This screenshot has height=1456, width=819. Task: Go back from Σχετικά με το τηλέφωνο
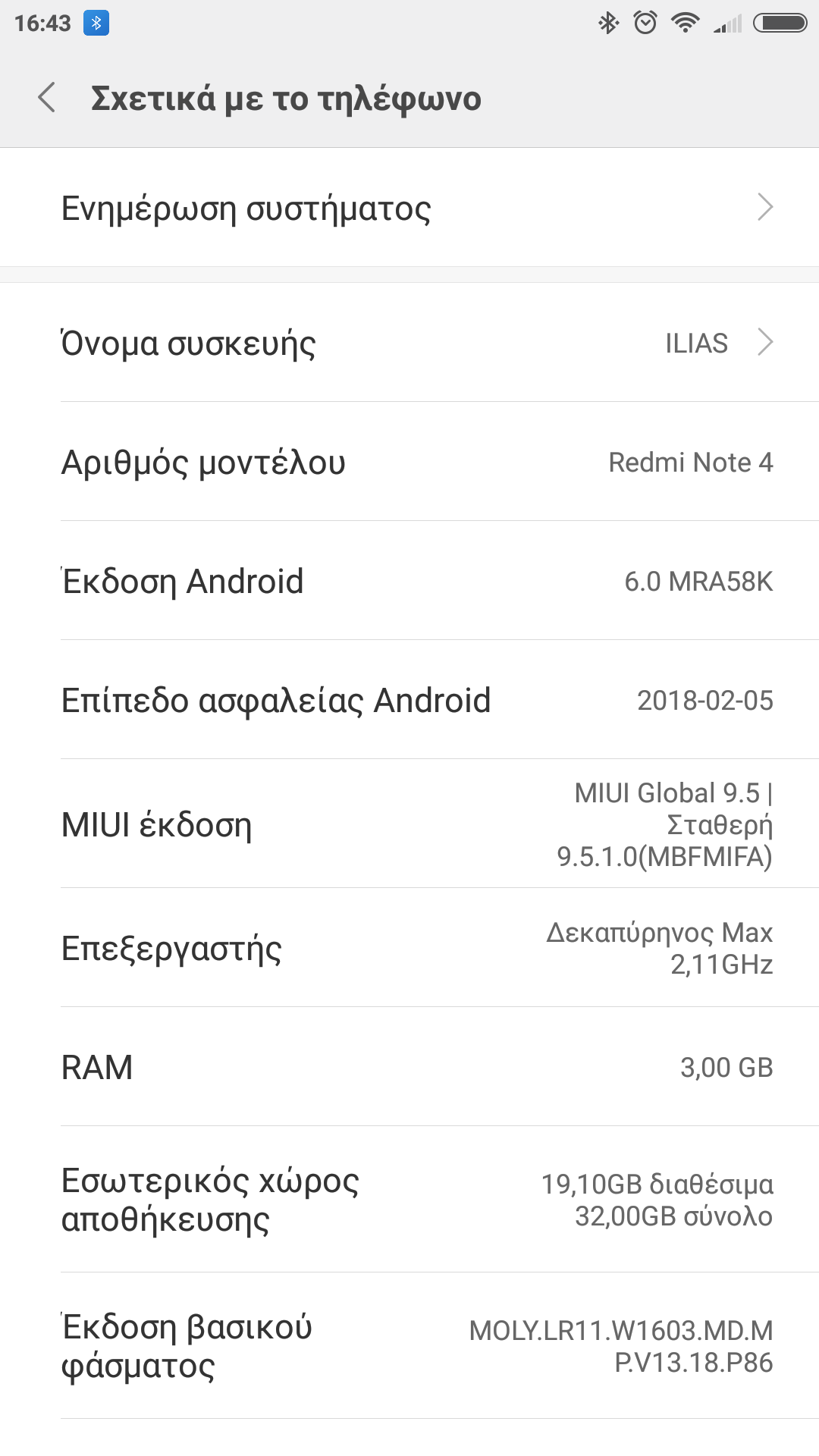[47, 98]
